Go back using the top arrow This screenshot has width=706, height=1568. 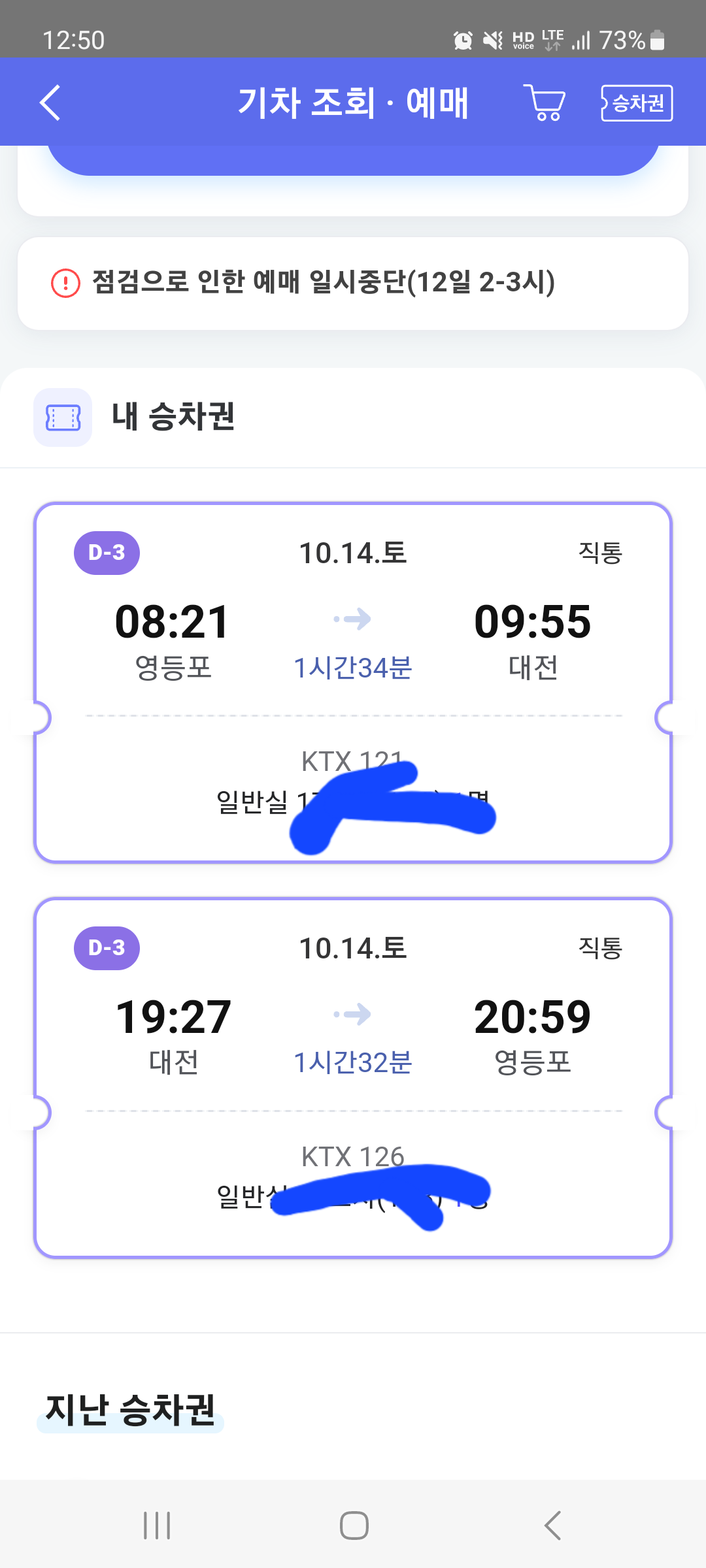[50, 103]
